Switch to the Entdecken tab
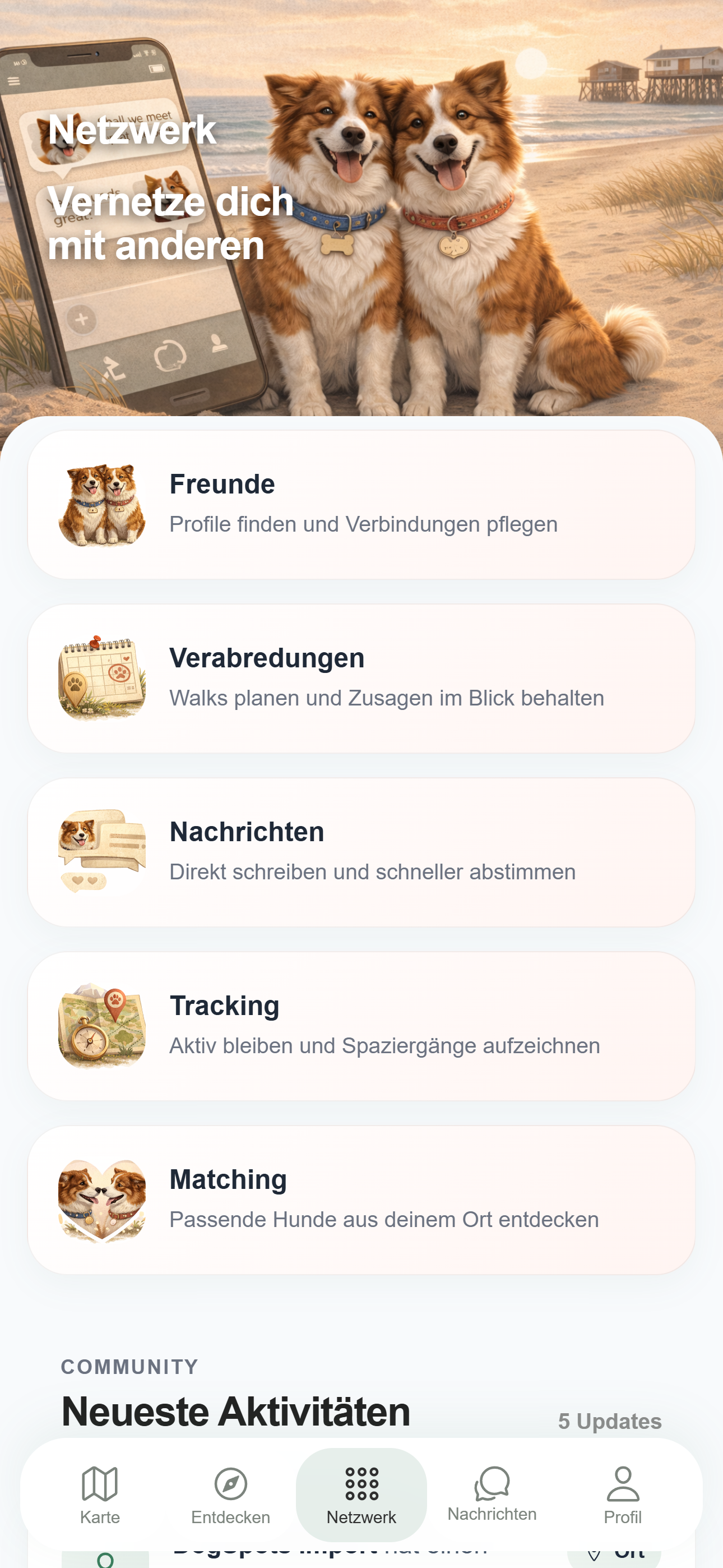 [231, 1495]
